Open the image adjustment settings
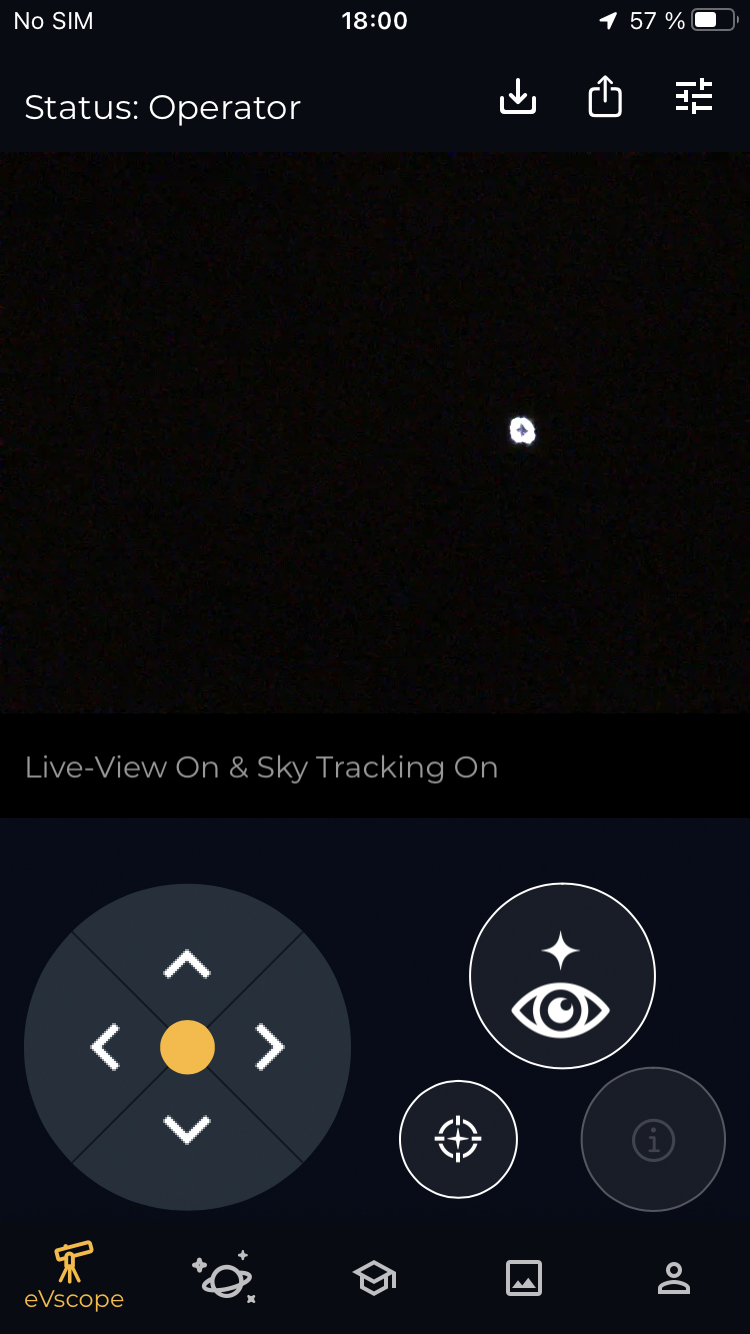This screenshot has height=1334, width=750. (694, 97)
